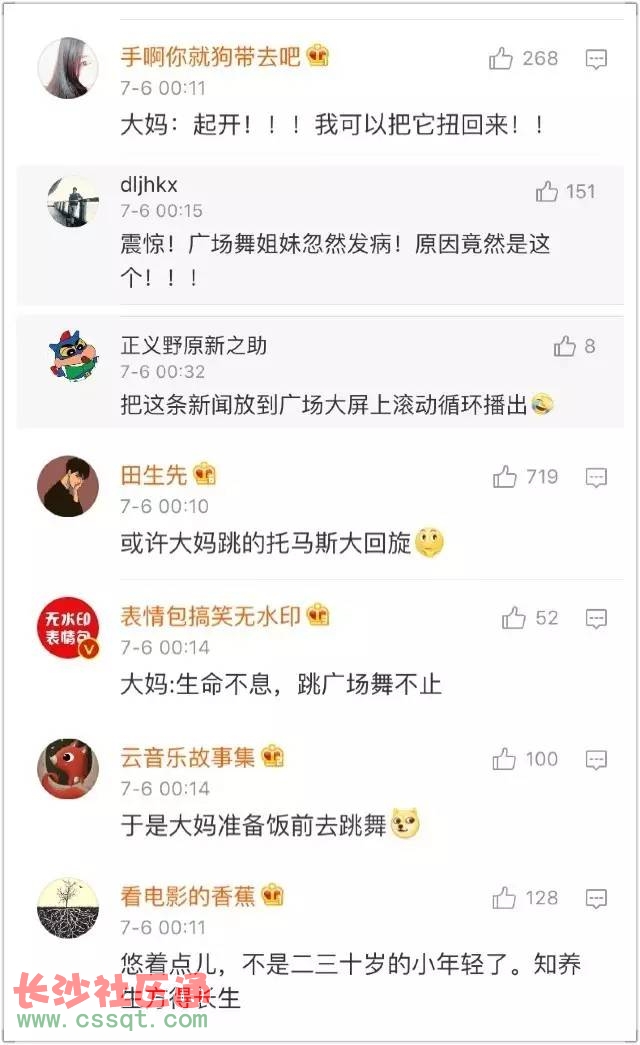Reply to 田生先's comment
Screen dimensions: 640x1045
(596, 477)
